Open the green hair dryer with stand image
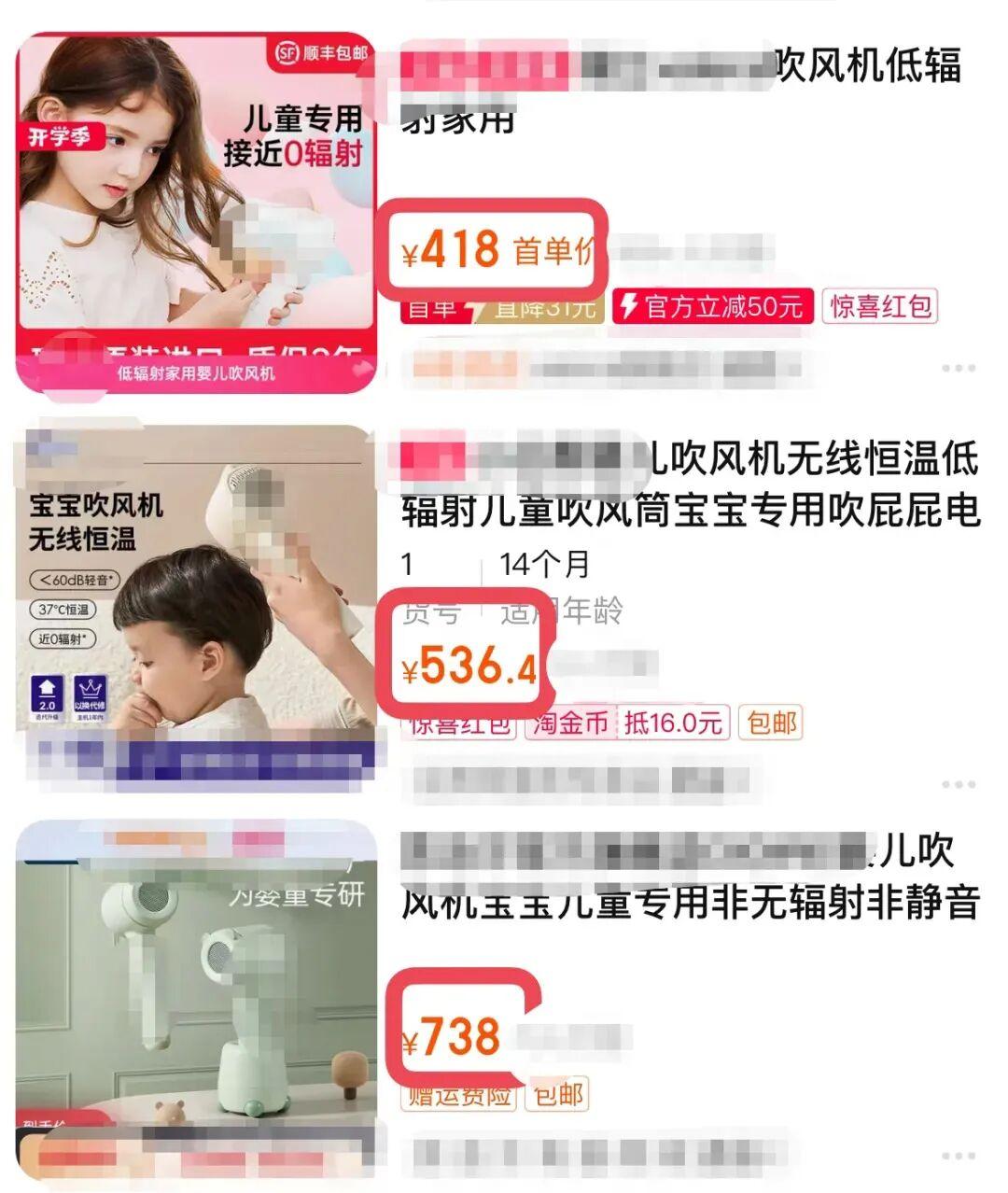Image resolution: width=1008 pixels, height=1193 pixels. click(x=196, y=999)
